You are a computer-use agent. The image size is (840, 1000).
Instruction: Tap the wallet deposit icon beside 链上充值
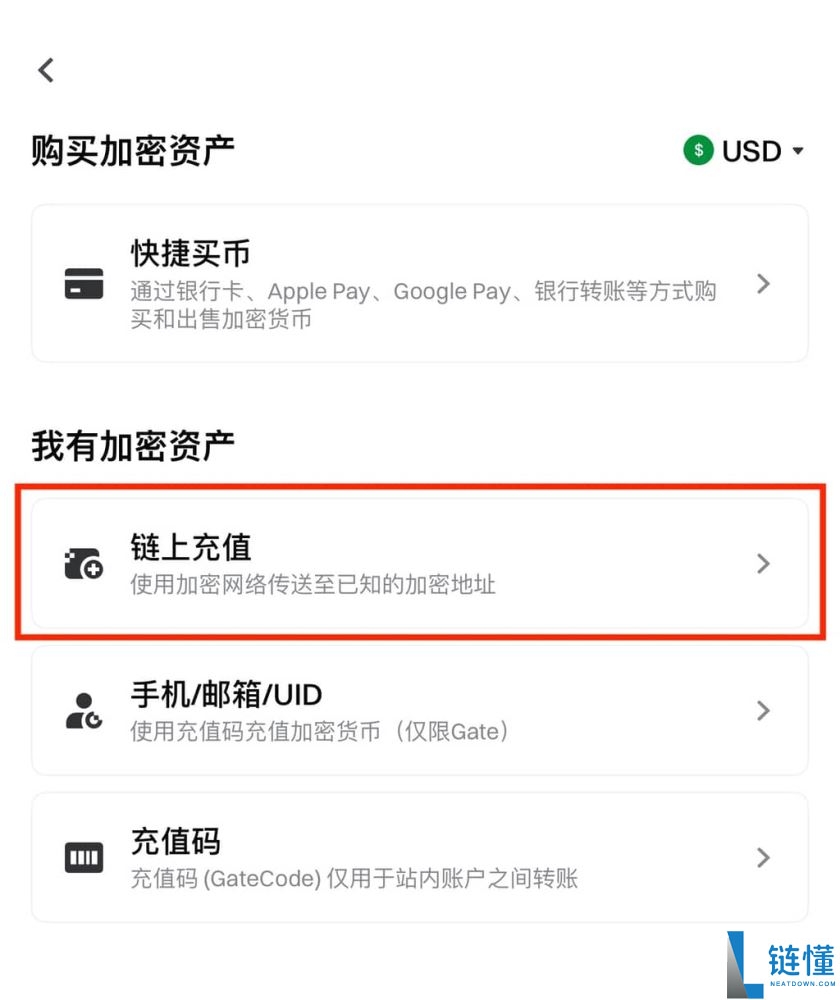pos(84,562)
